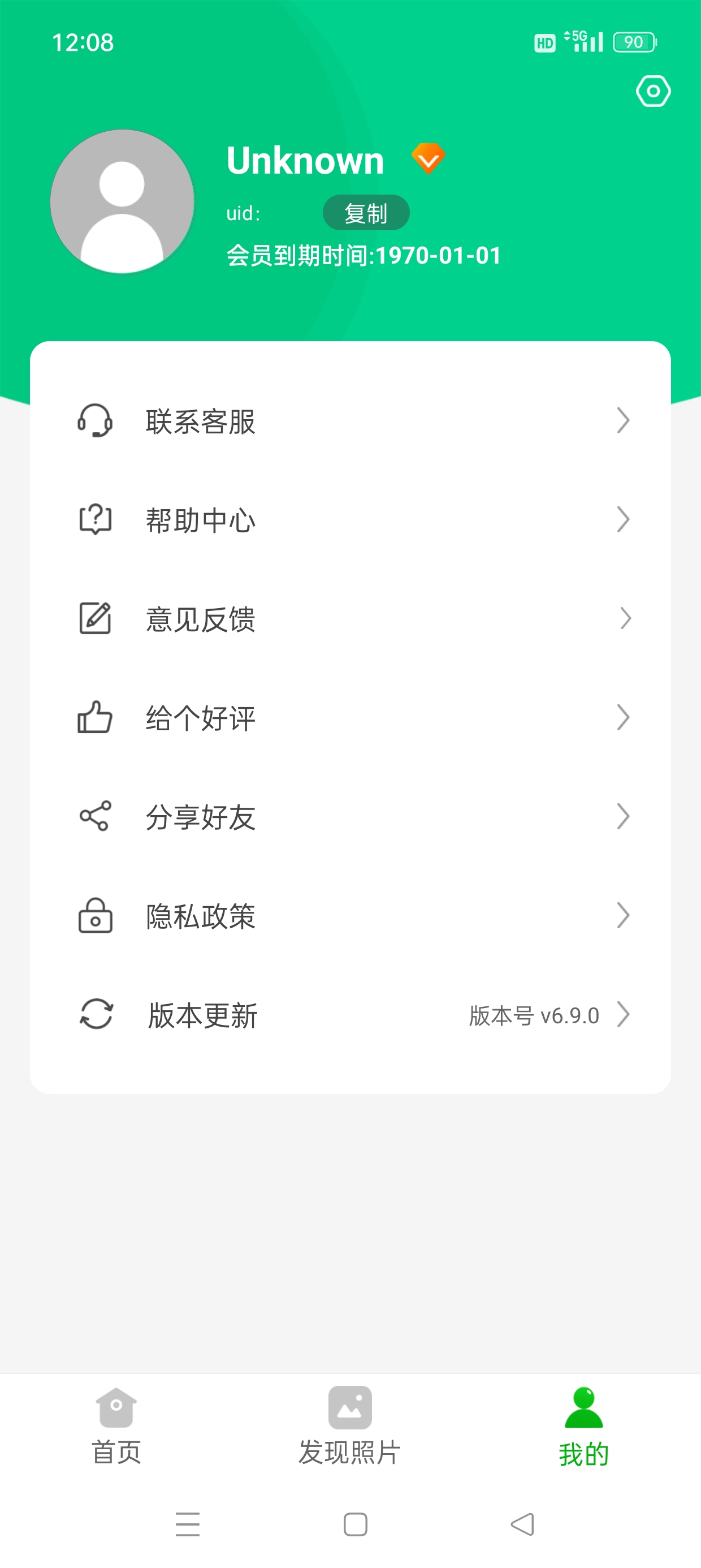The width and height of the screenshot is (701, 1568).
Task: Open 版本更新 via its chevron
Action: (x=623, y=1015)
